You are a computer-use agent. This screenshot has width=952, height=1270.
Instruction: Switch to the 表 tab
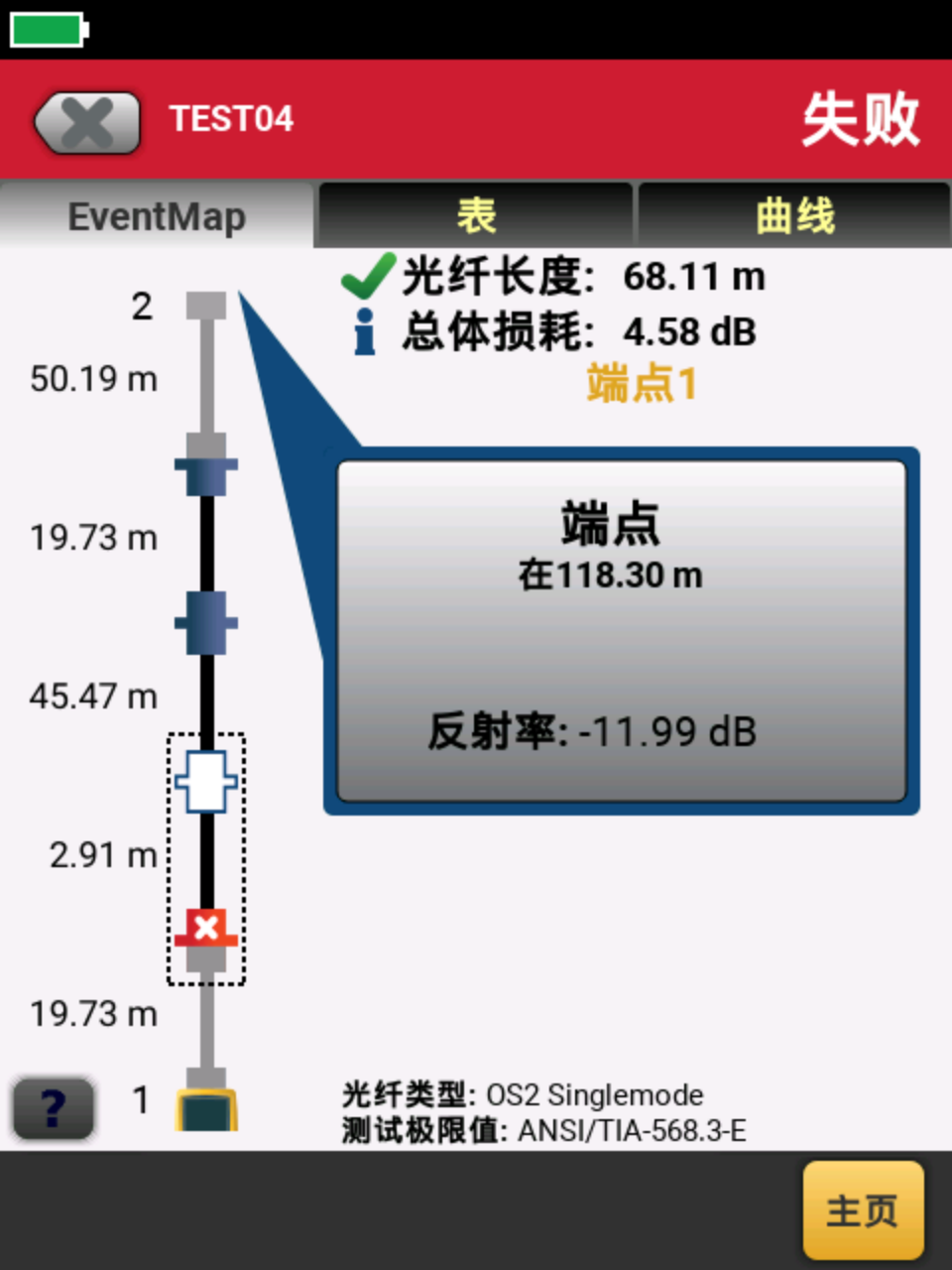coord(475,215)
